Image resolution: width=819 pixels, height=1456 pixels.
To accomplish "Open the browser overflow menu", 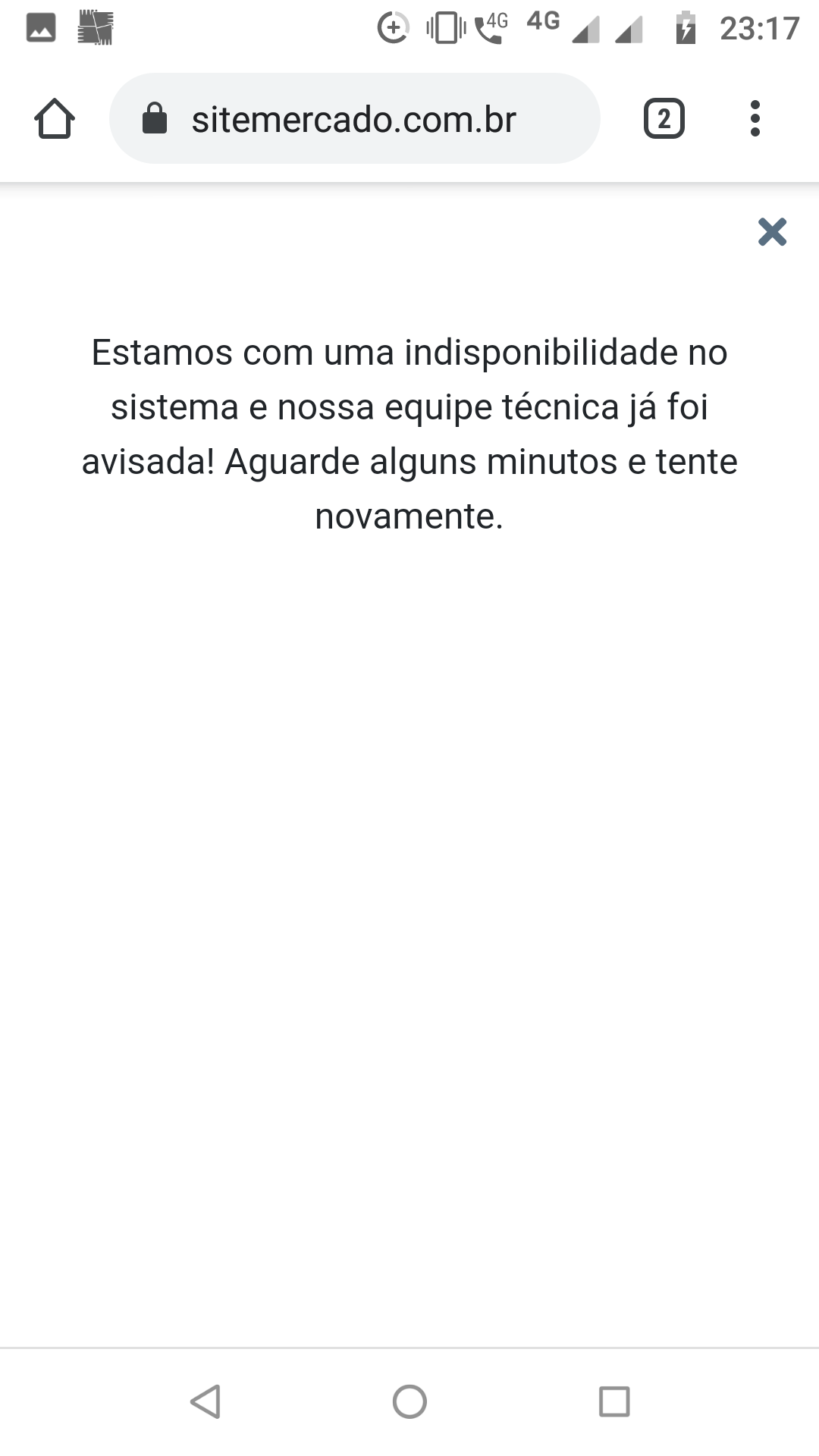I will click(x=755, y=118).
